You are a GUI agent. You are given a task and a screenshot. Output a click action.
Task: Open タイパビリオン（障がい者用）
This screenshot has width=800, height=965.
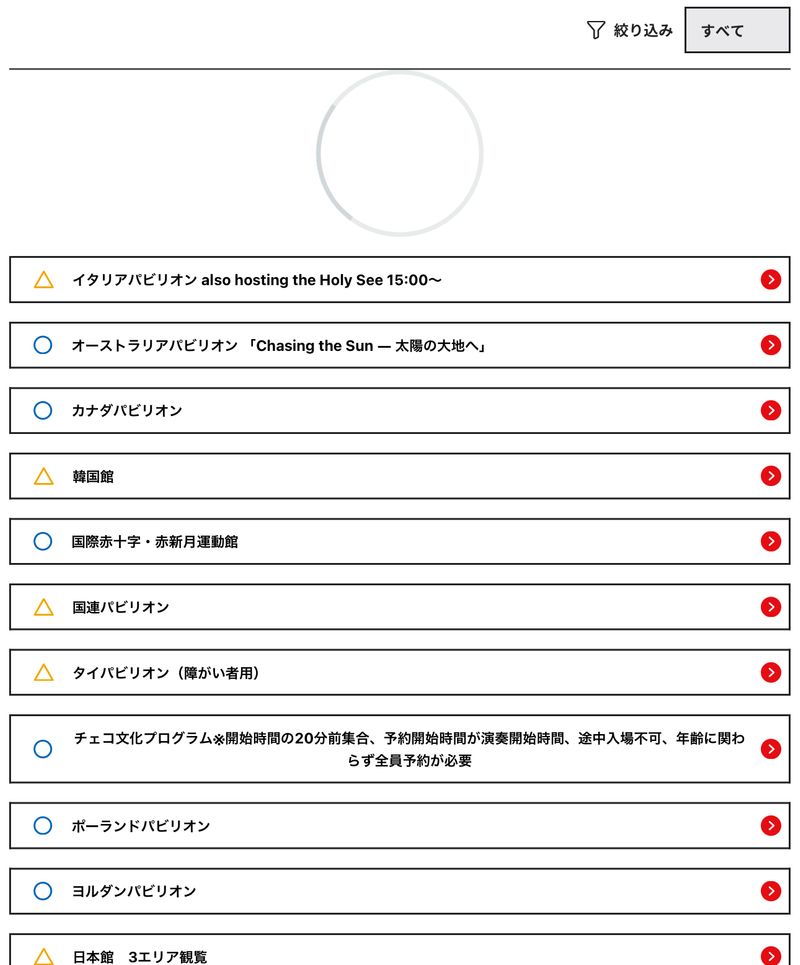399,672
